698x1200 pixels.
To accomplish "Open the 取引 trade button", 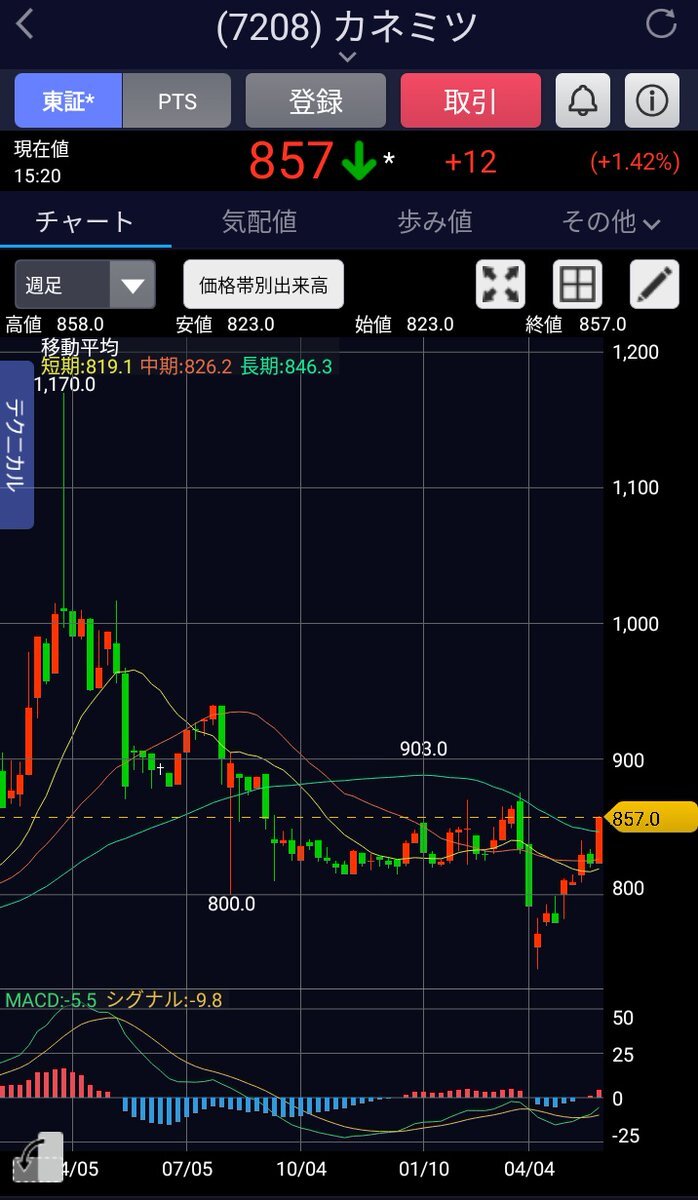I will (x=470, y=101).
